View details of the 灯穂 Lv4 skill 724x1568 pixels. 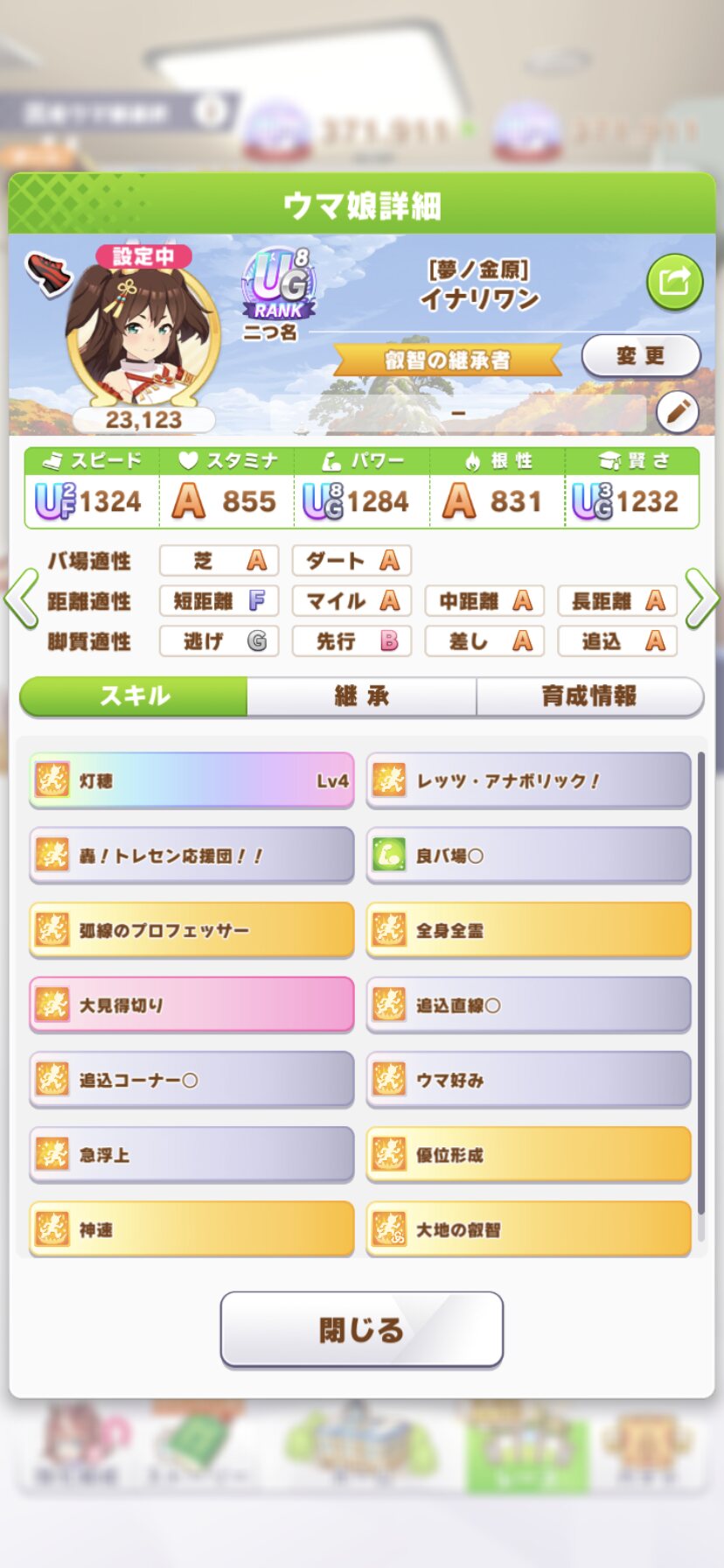(191, 780)
